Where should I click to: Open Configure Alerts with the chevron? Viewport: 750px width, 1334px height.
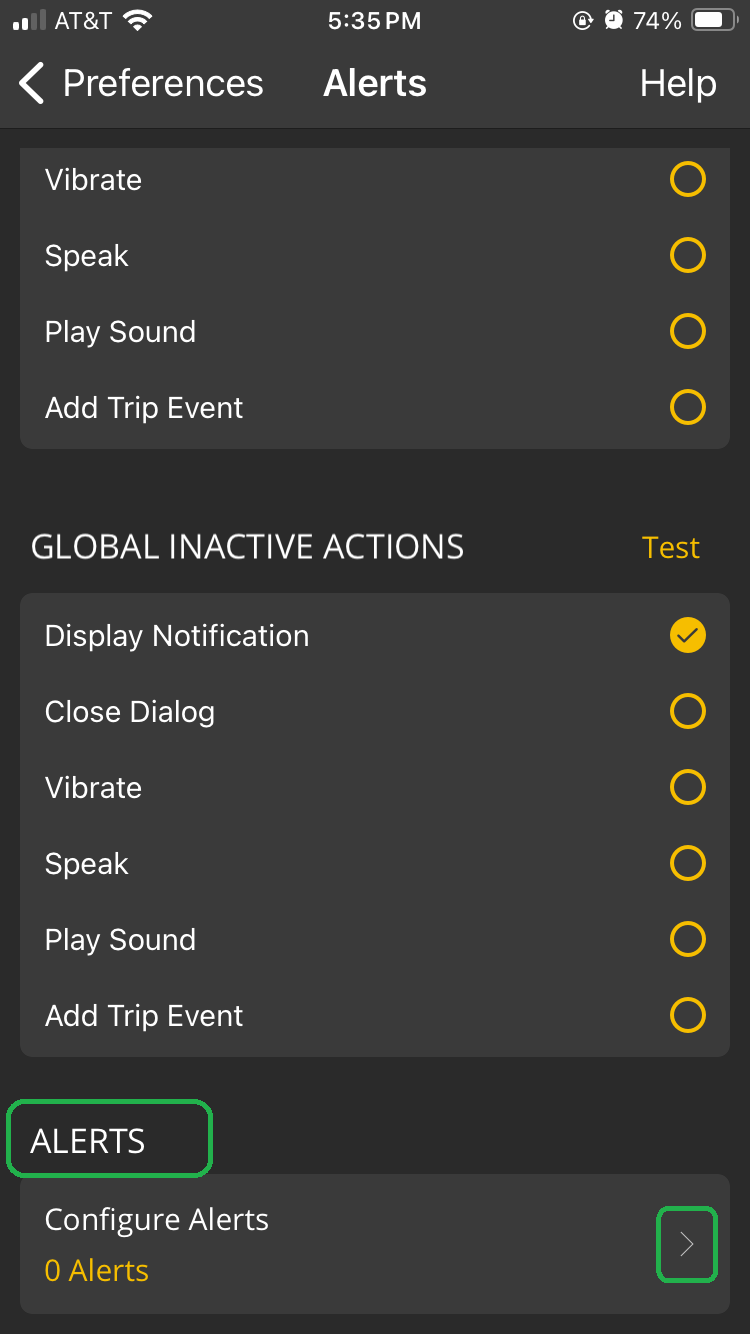click(x=687, y=1244)
